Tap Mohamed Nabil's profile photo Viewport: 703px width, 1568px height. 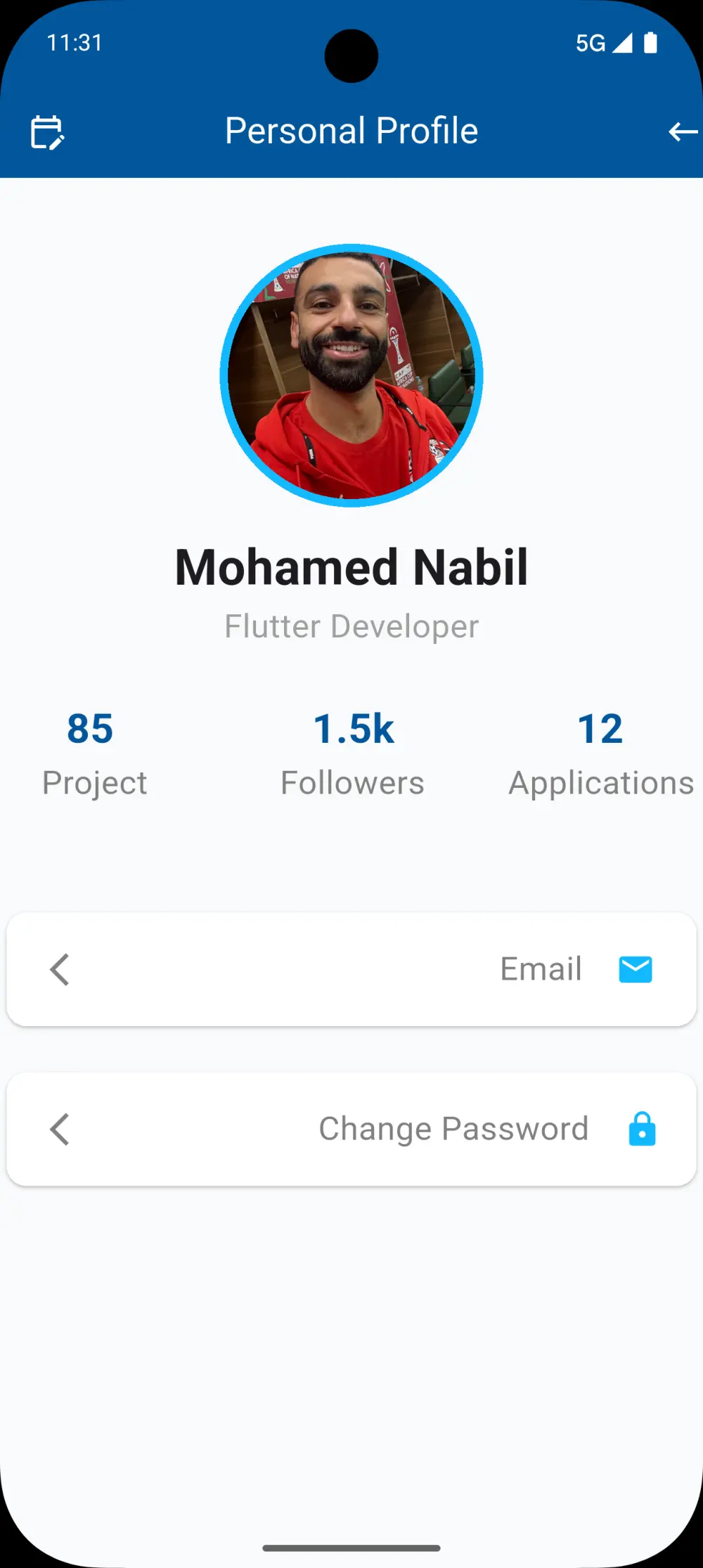tap(351, 376)
